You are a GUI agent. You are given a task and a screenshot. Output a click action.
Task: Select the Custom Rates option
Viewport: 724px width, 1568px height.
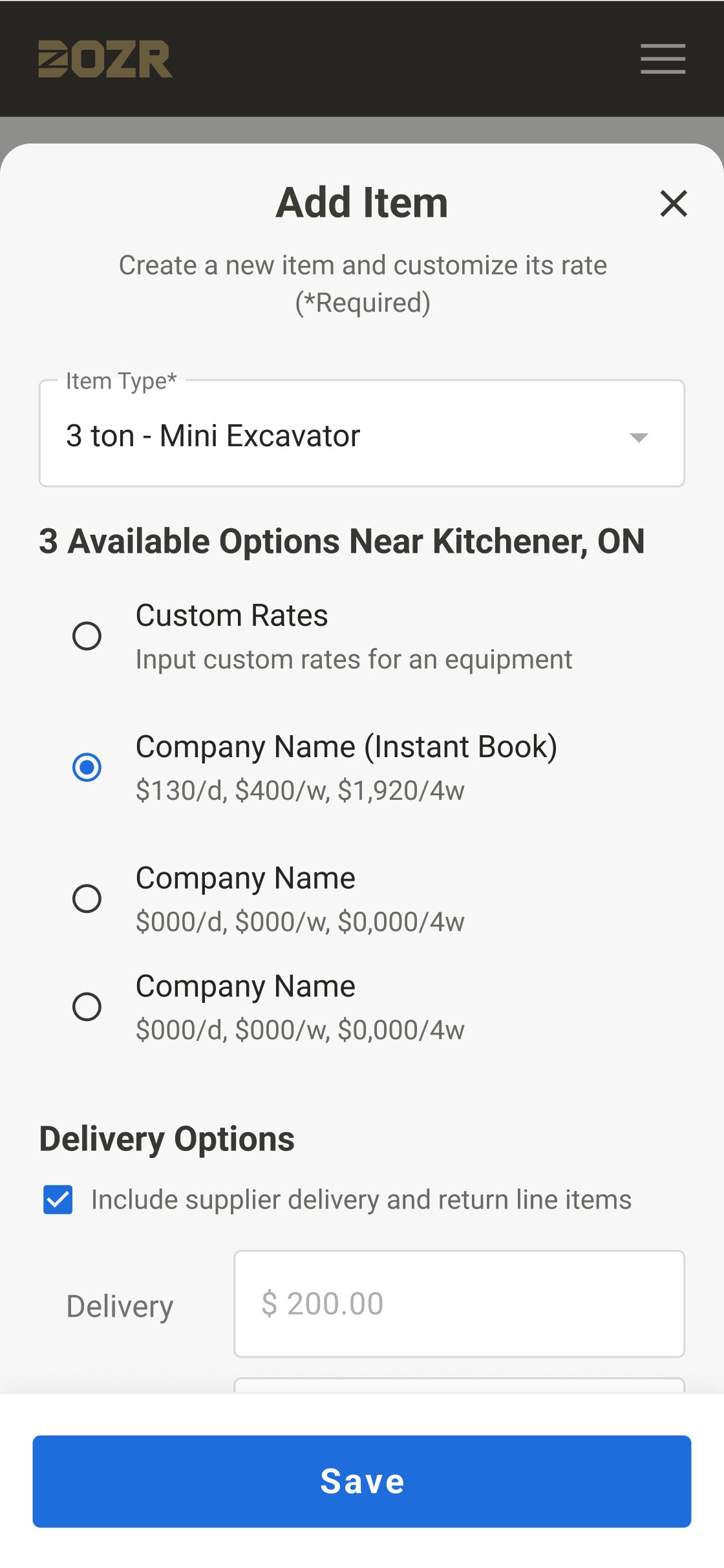[87, 636]
